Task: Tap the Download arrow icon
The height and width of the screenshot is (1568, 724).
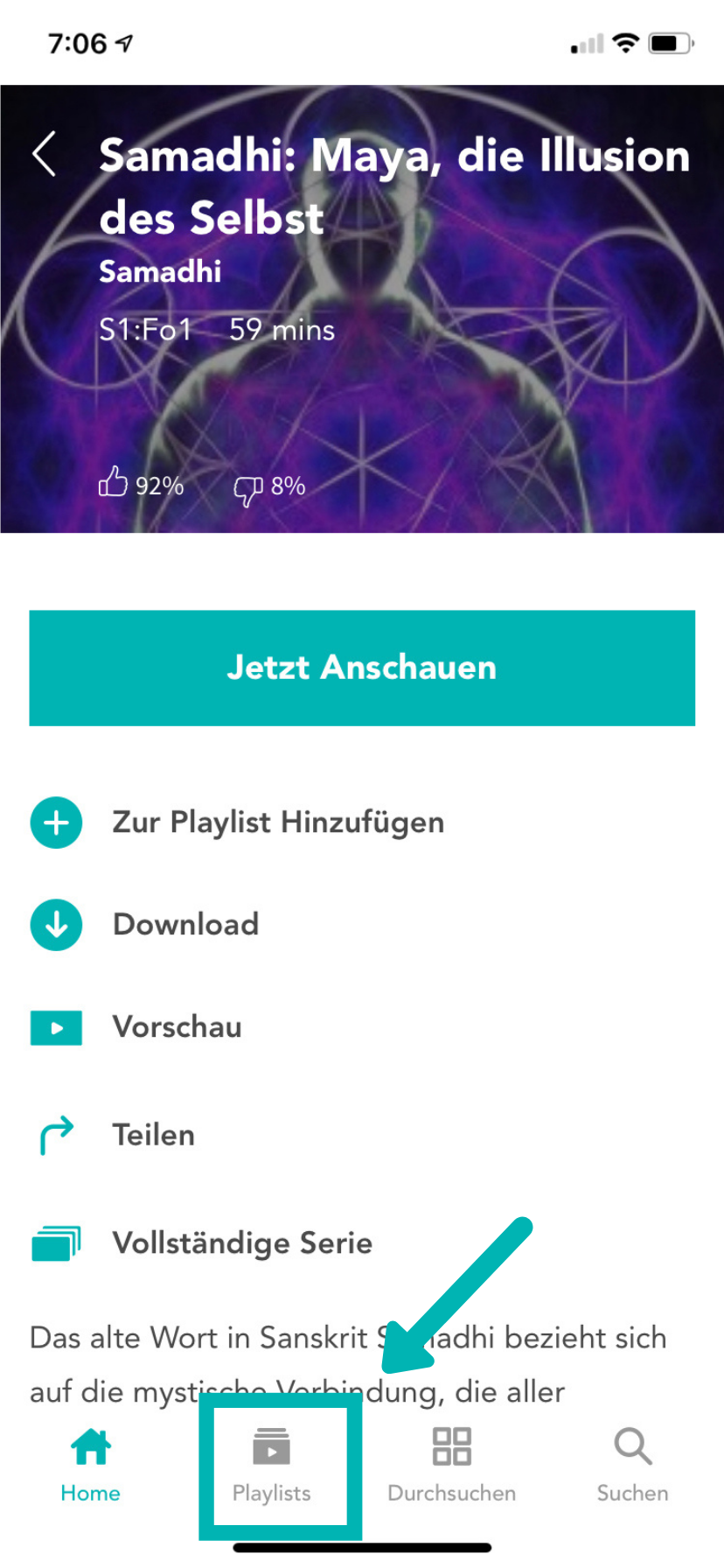Action: 56,924
